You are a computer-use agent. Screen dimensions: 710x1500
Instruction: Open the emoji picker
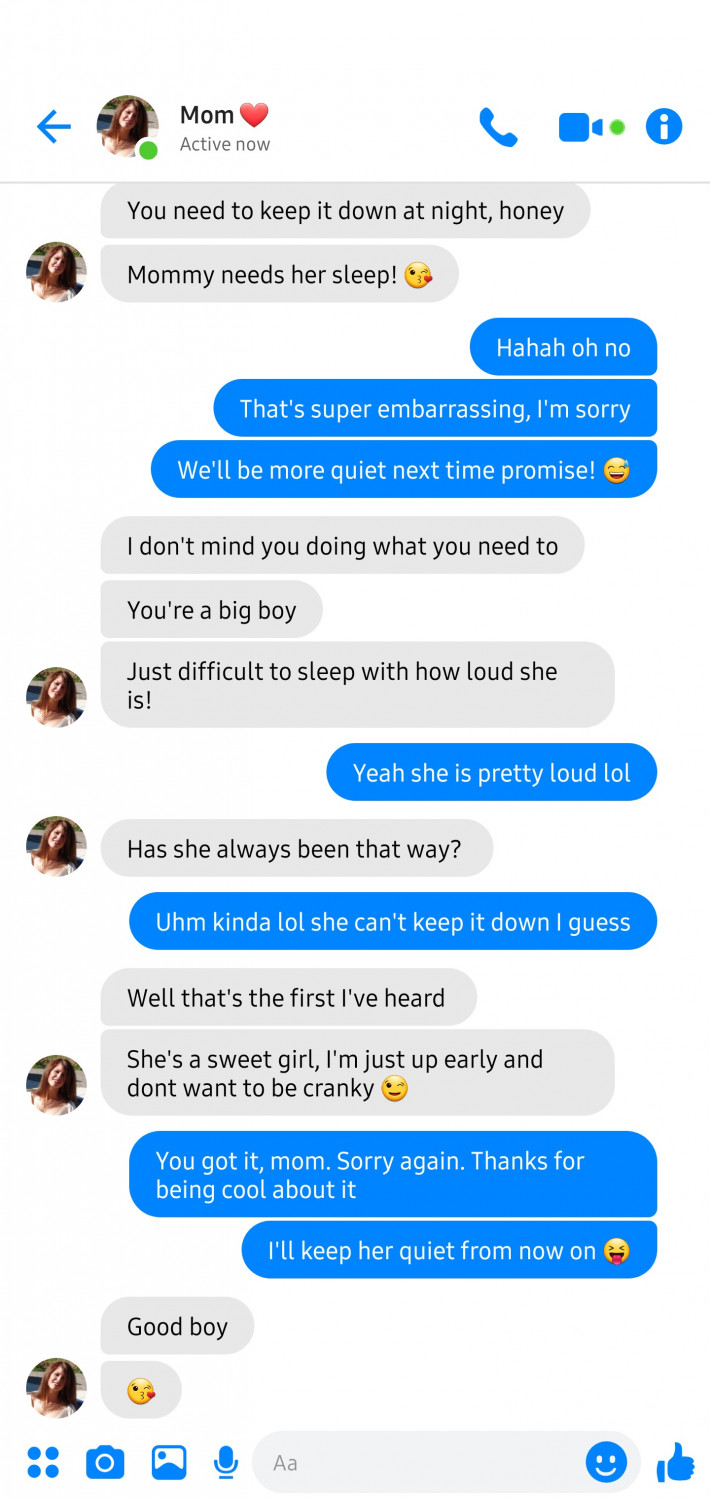[x=606, y=1463]
